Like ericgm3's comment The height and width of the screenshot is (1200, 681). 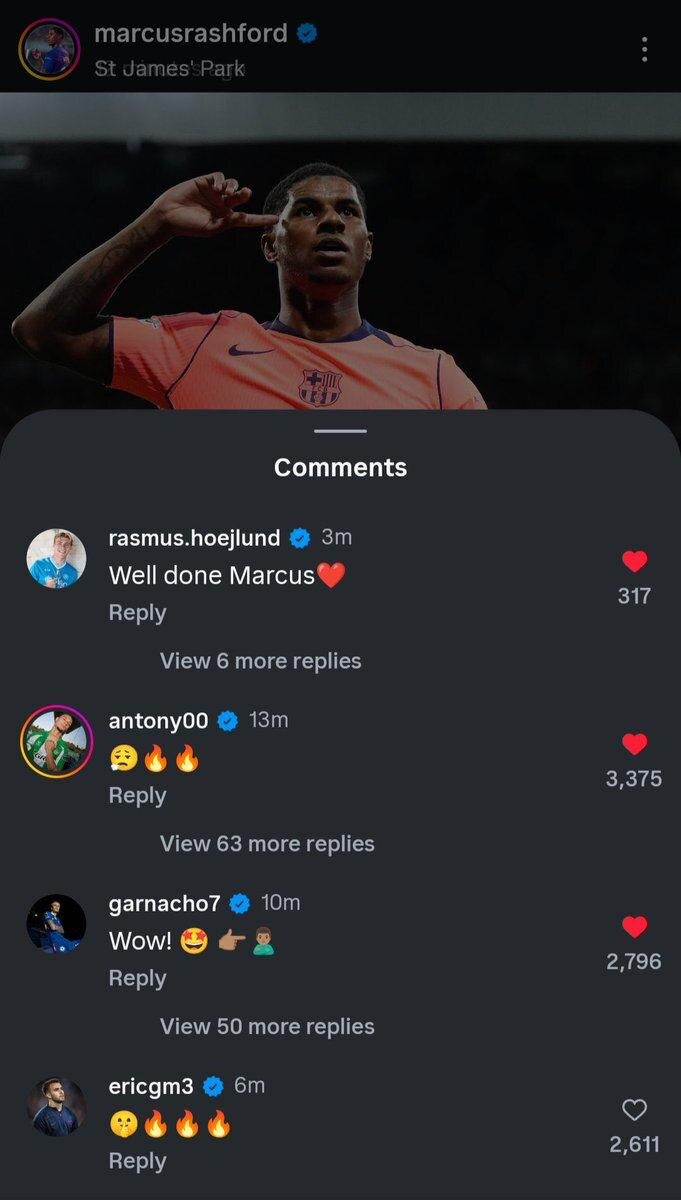(x=634, y=1110)
